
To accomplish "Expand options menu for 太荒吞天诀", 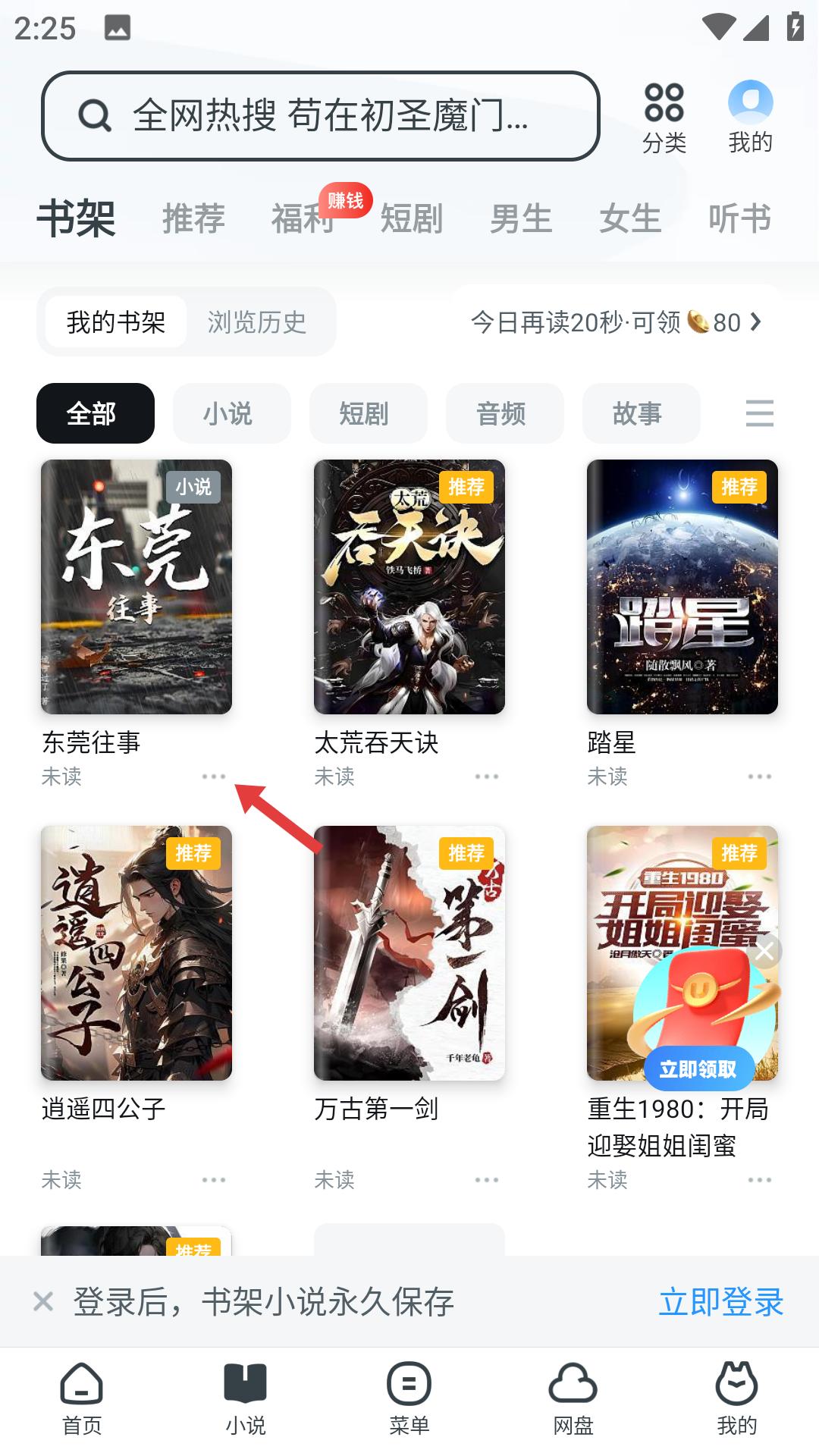I will tap(486, 777).
